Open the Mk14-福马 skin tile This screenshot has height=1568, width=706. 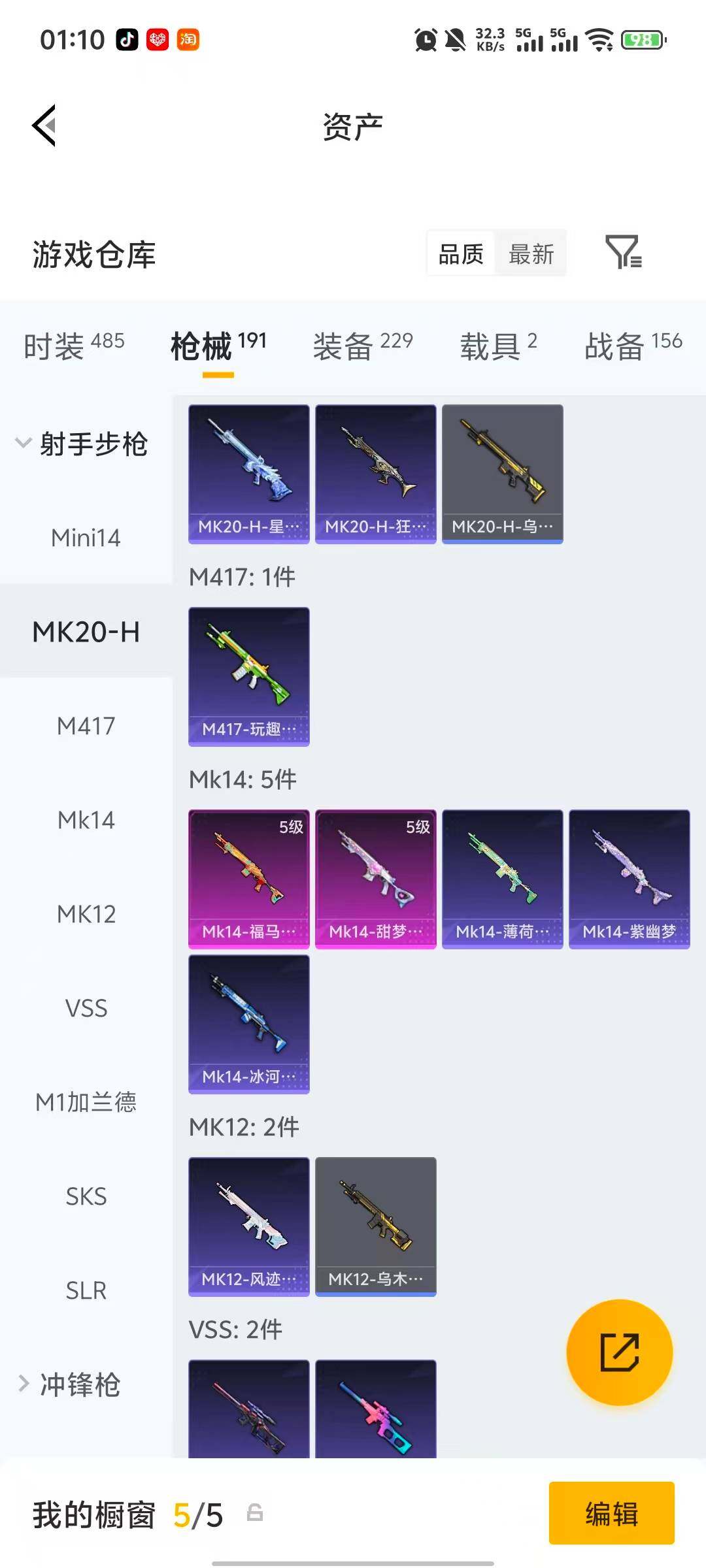(248, 879)
